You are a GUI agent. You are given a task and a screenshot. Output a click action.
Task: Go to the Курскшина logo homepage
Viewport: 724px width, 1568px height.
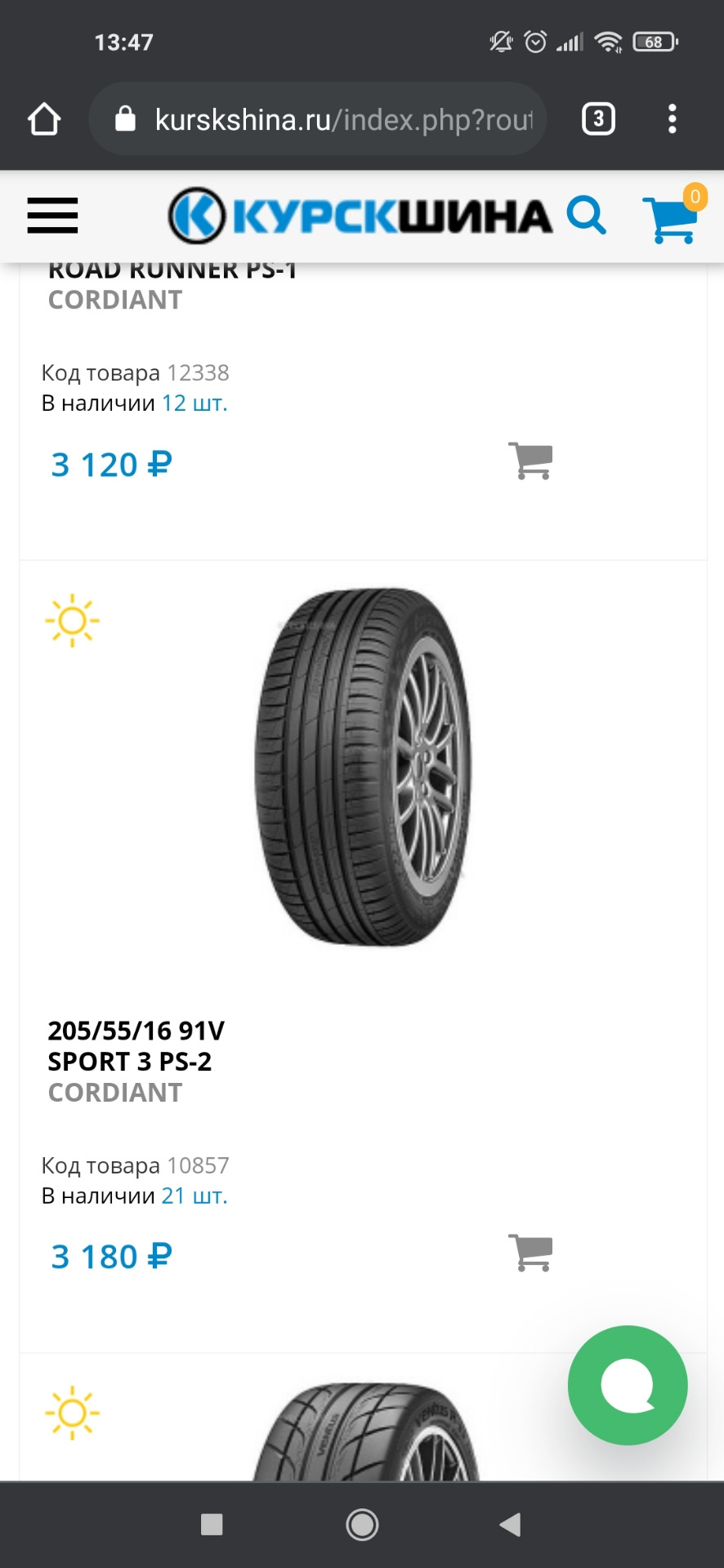360,216
